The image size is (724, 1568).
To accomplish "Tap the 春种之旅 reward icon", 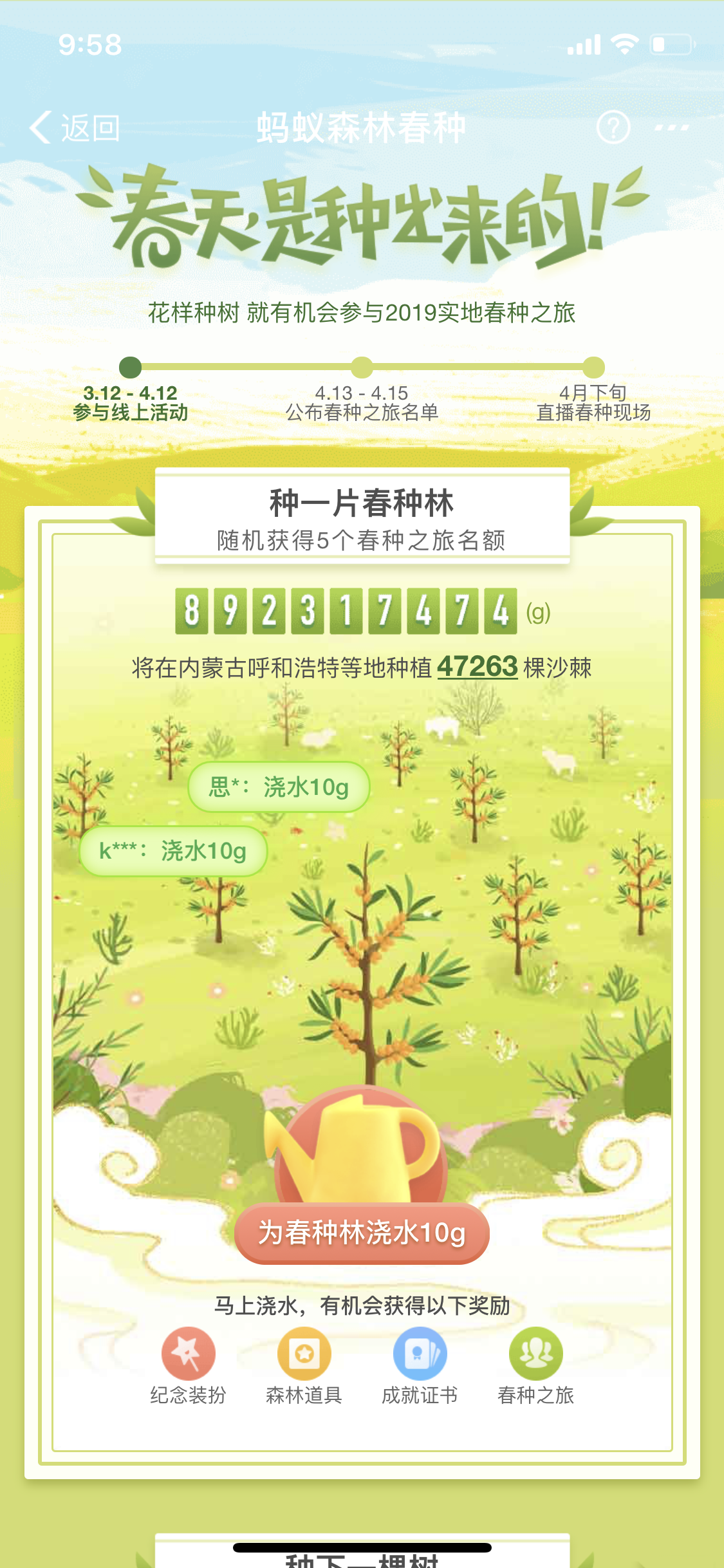I will click(535, 1354).
